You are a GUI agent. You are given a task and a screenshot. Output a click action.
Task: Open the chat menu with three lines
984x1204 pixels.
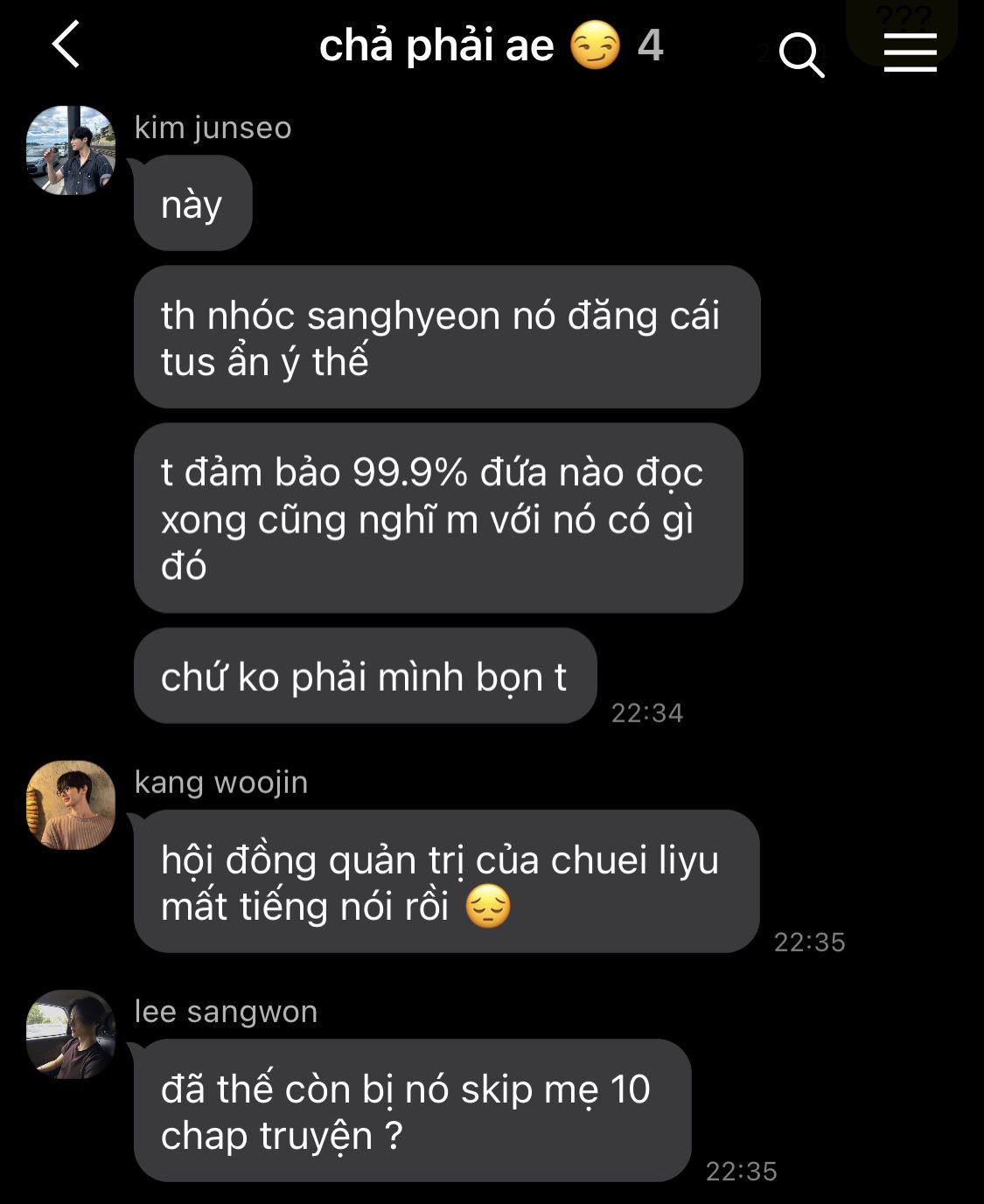tap(910, 52)
